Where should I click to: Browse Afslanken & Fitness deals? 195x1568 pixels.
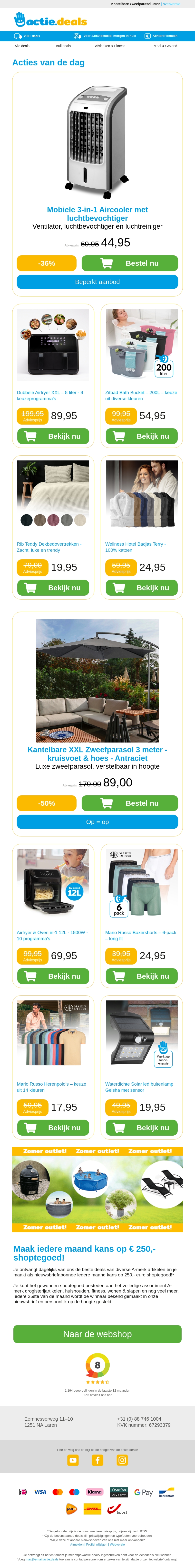tap(110, 46)
